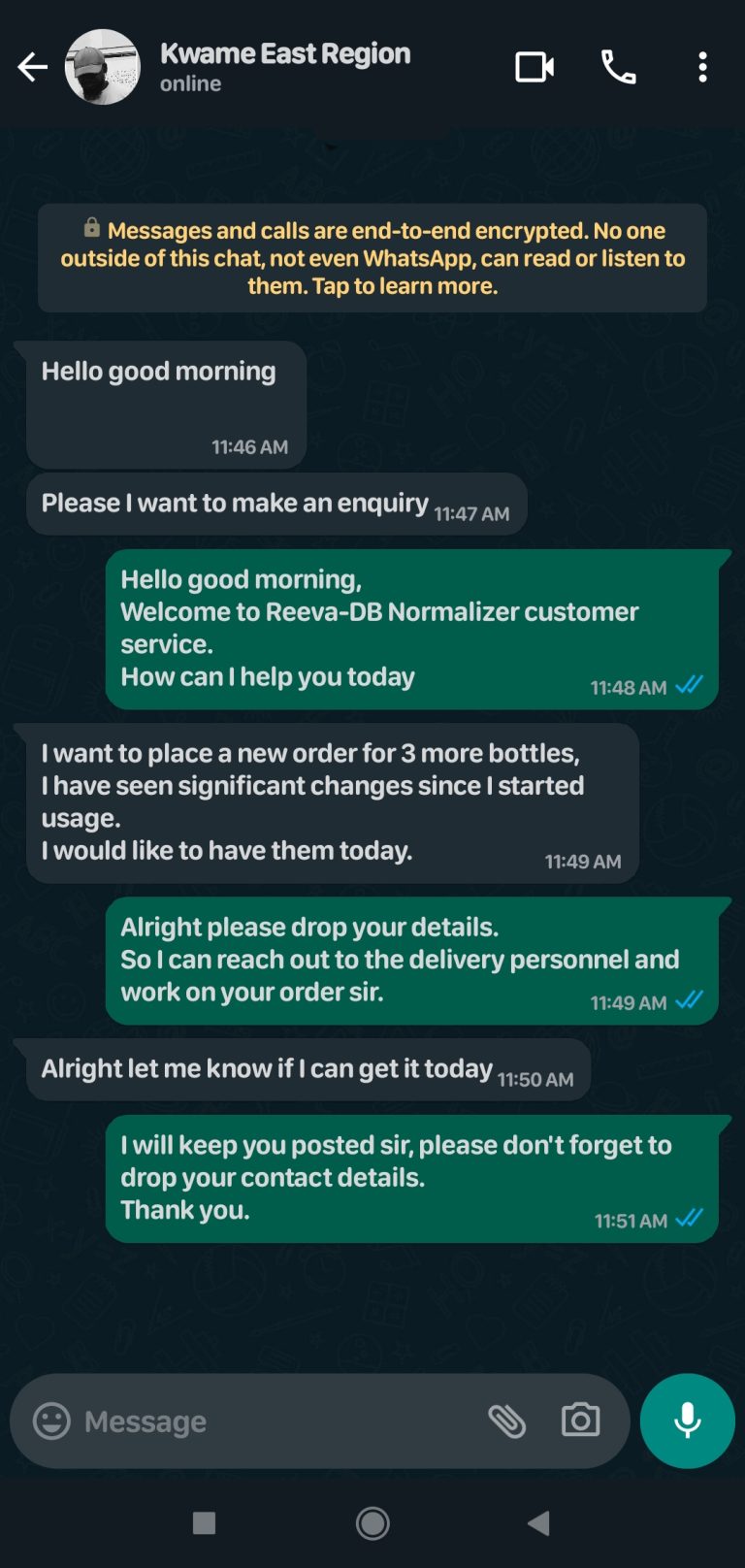Viewport: 745px width, 1568px height.
Task: Focus the Message text field
Action: 272,1421
